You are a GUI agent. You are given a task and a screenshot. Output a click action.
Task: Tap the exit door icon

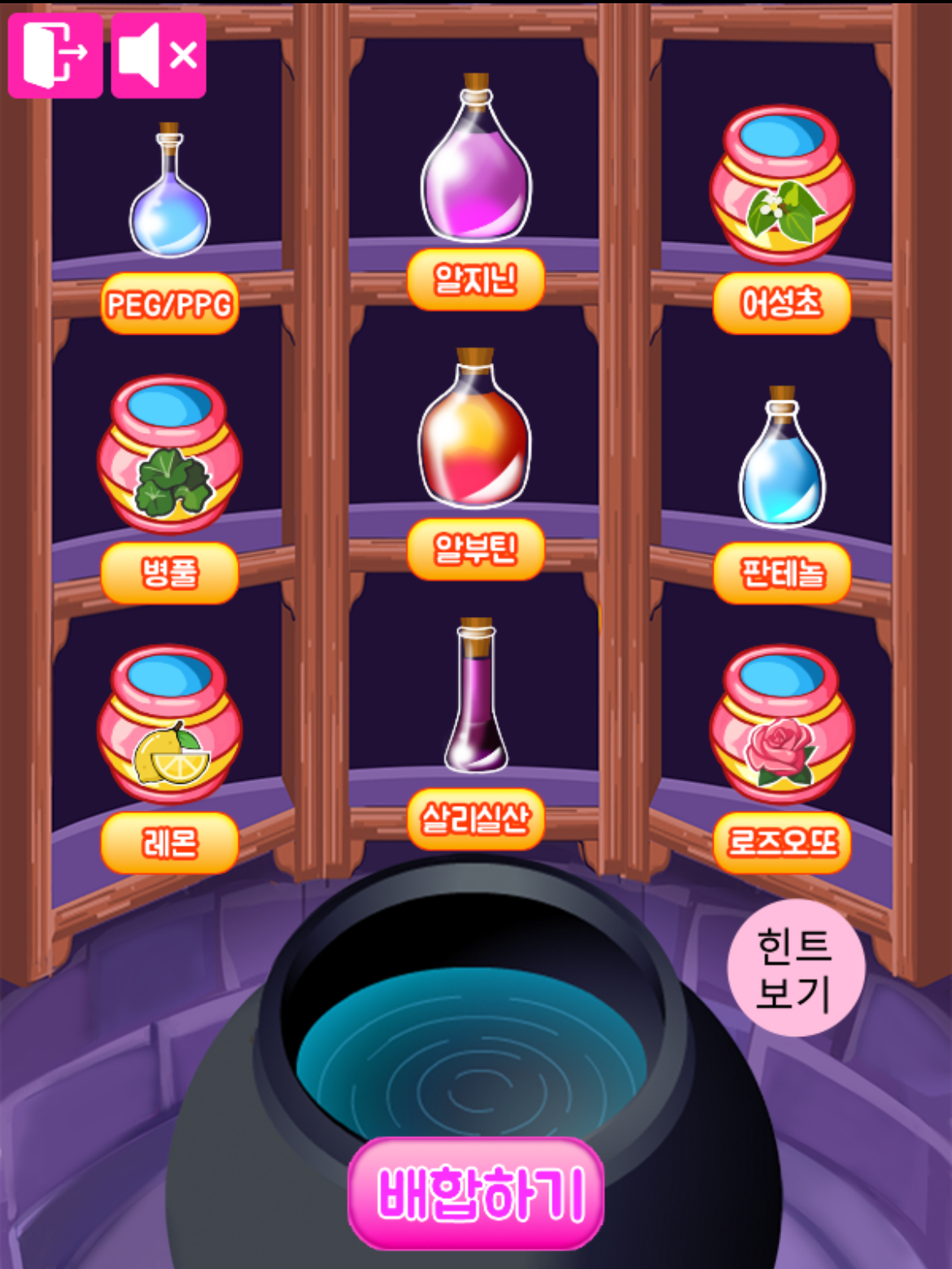(x=55, y=55)
